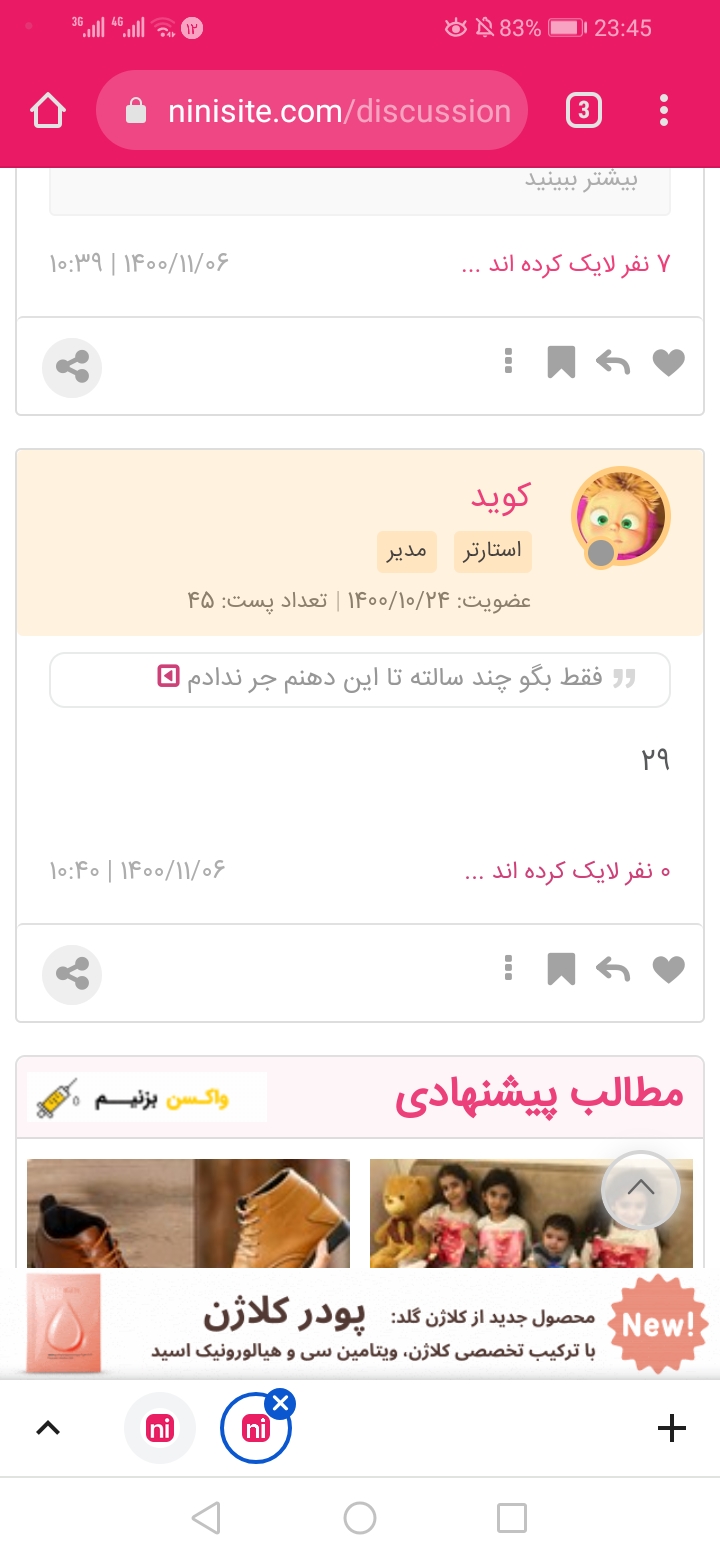Viewport: 720px width, 1560px height.
Task: Bookmark کوید's post ۲۹
Action: pyautogui.click(x=561, y=969)
